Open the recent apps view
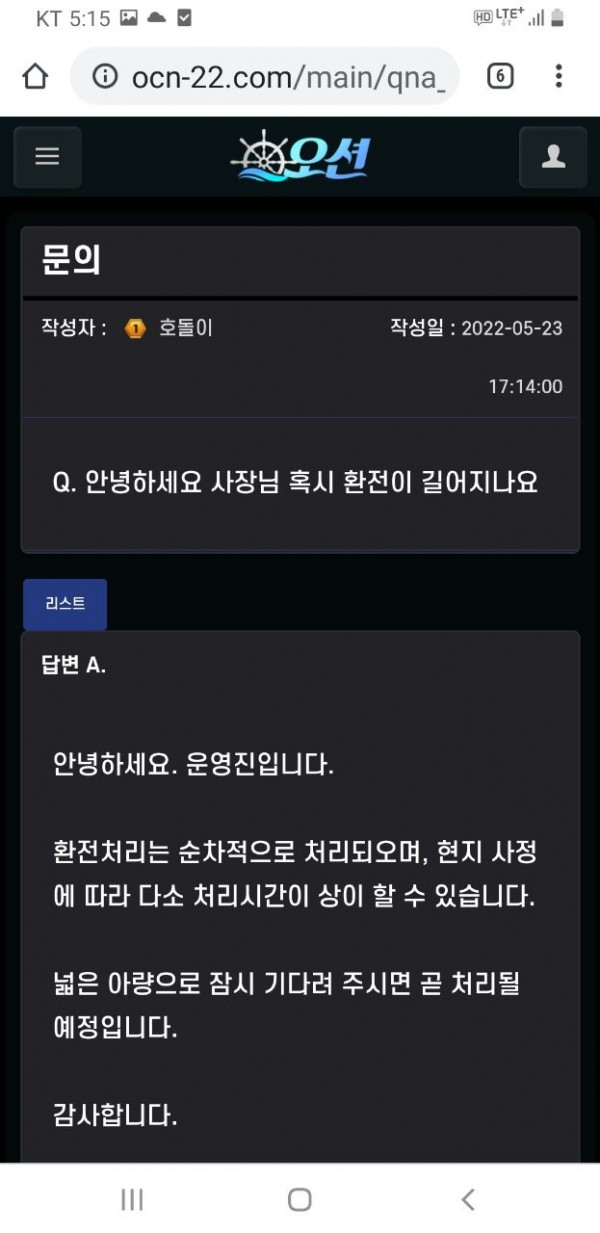600x1233 pixels. click(x=132, y=1199)
